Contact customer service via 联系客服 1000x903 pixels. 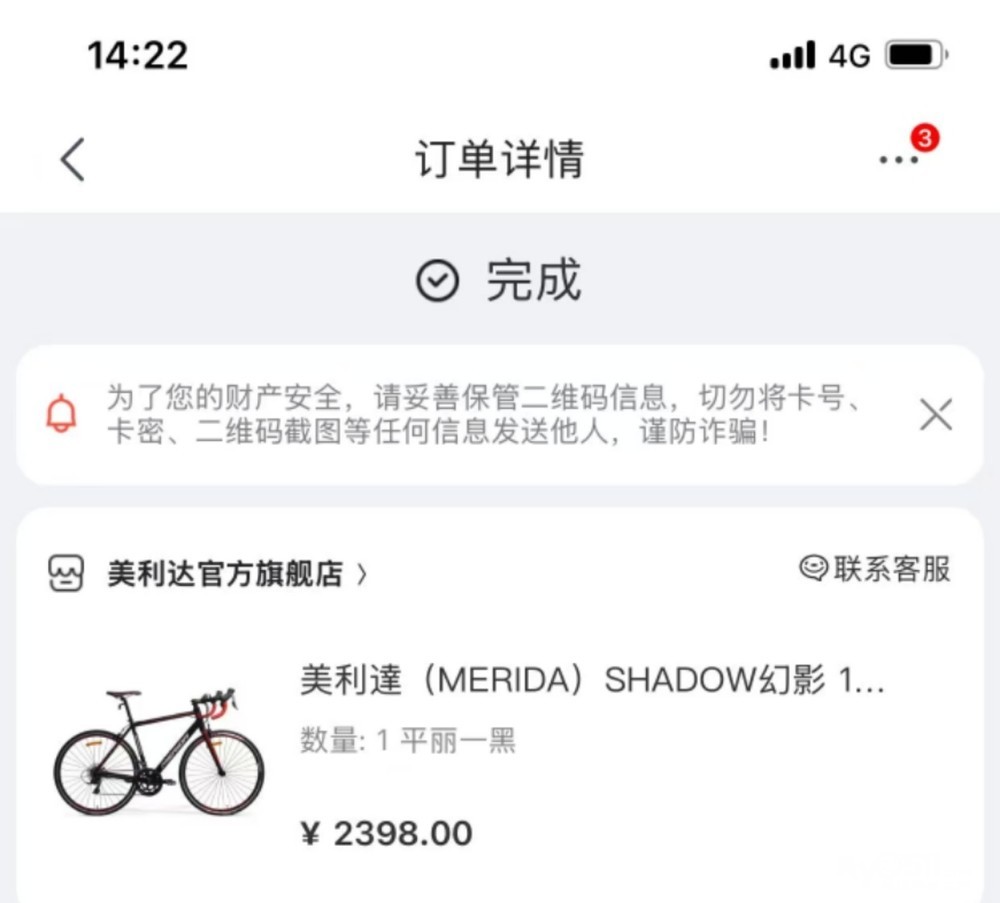pos(875,569)
